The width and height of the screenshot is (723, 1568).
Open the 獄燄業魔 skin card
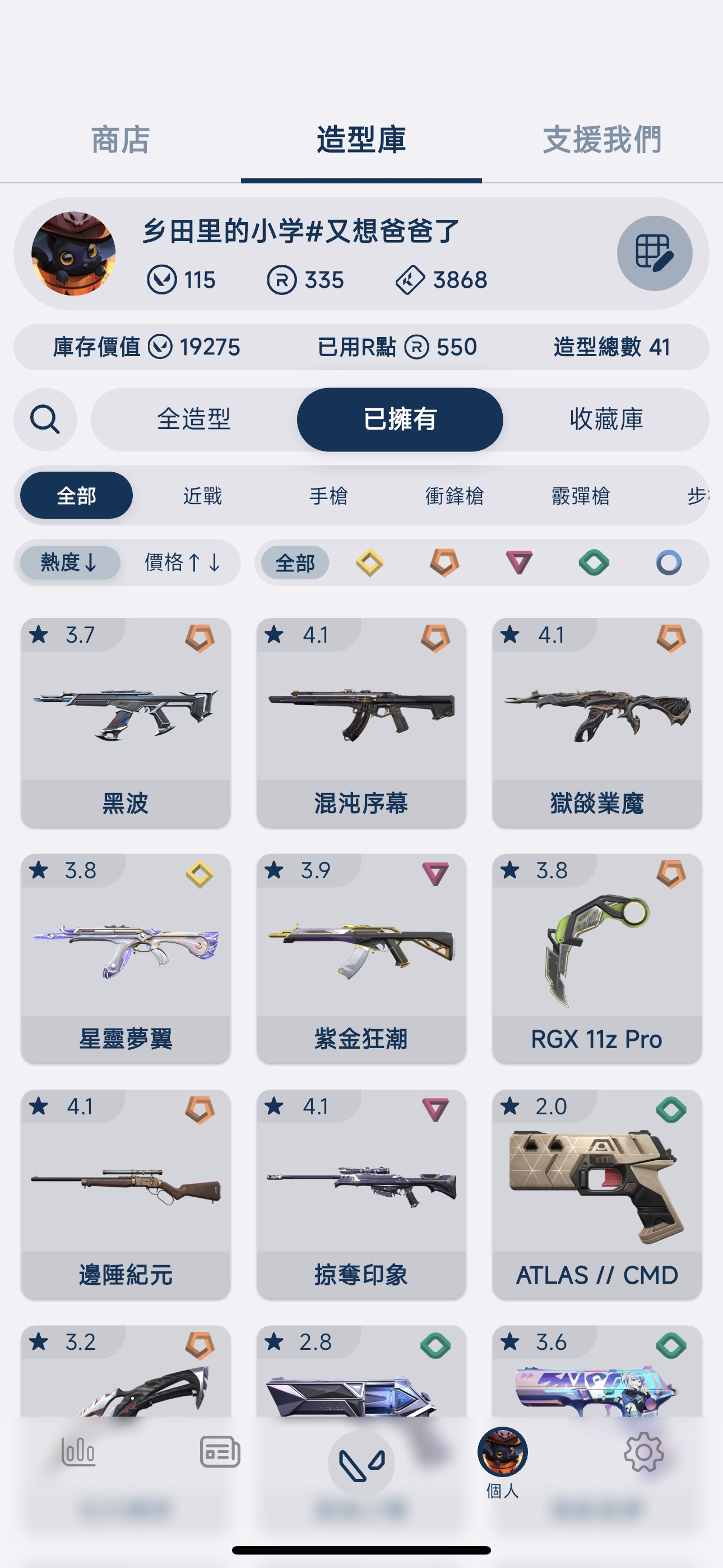[x=596, y=722]
